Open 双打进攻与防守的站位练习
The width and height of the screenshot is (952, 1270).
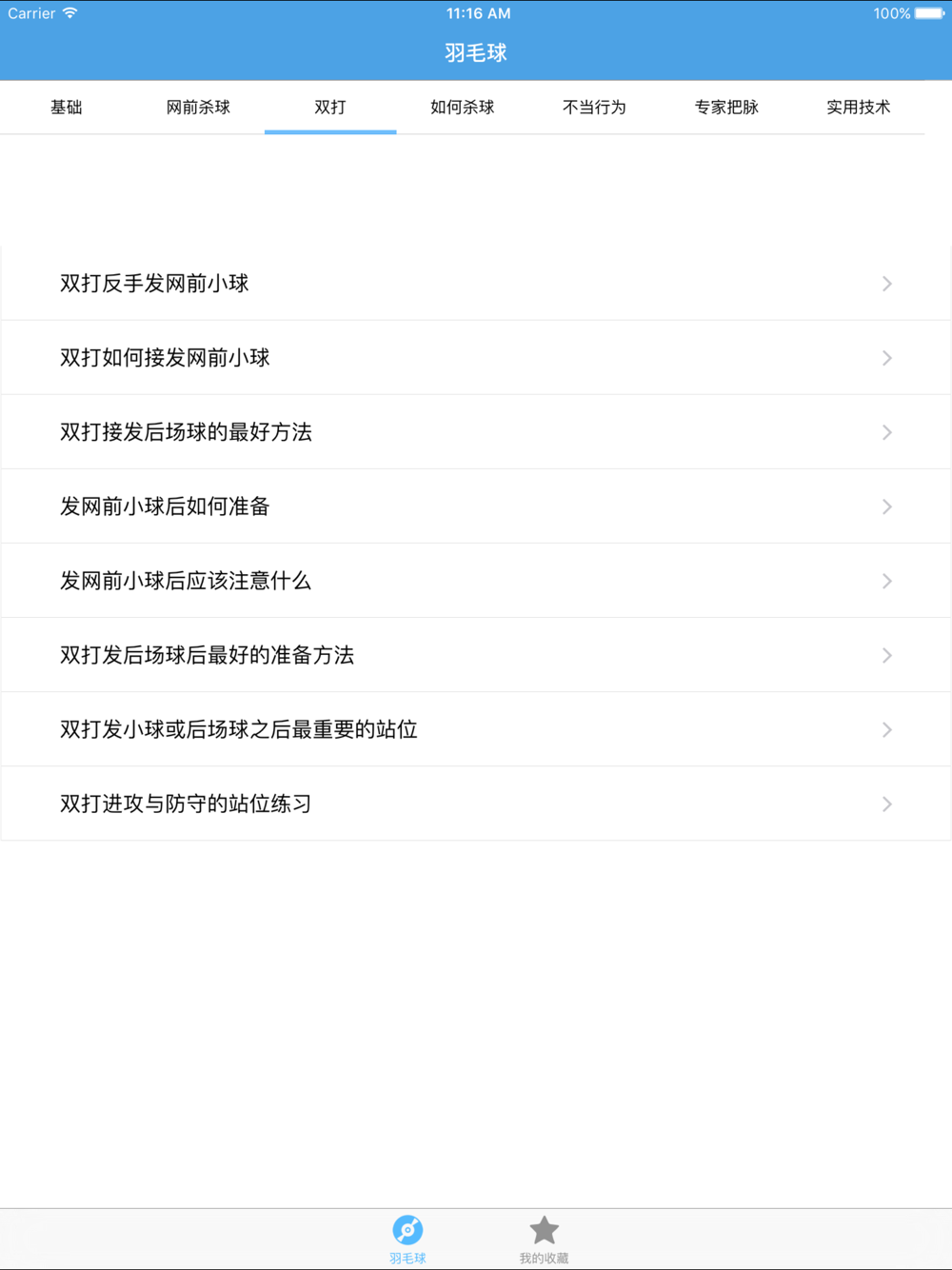(x=476, y=804)
